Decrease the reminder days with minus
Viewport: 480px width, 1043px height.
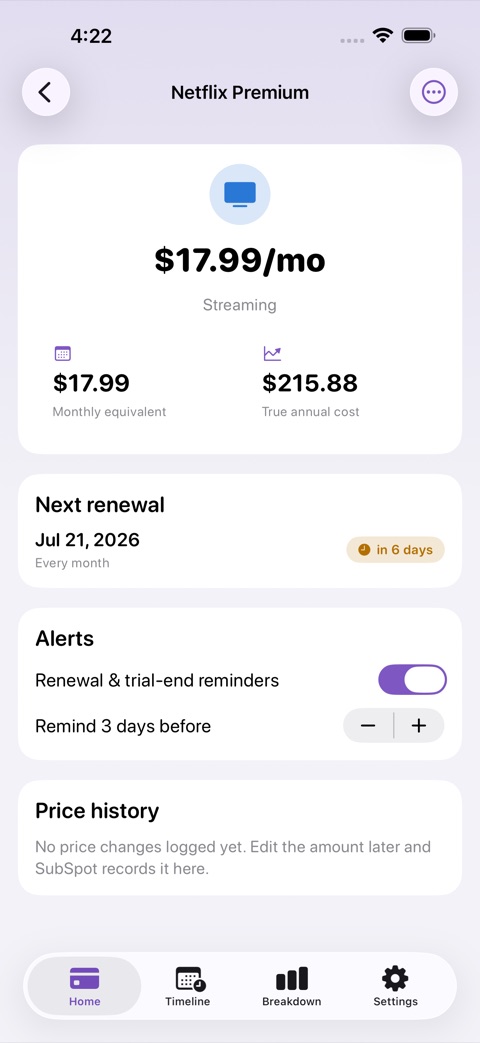[368, 726]
